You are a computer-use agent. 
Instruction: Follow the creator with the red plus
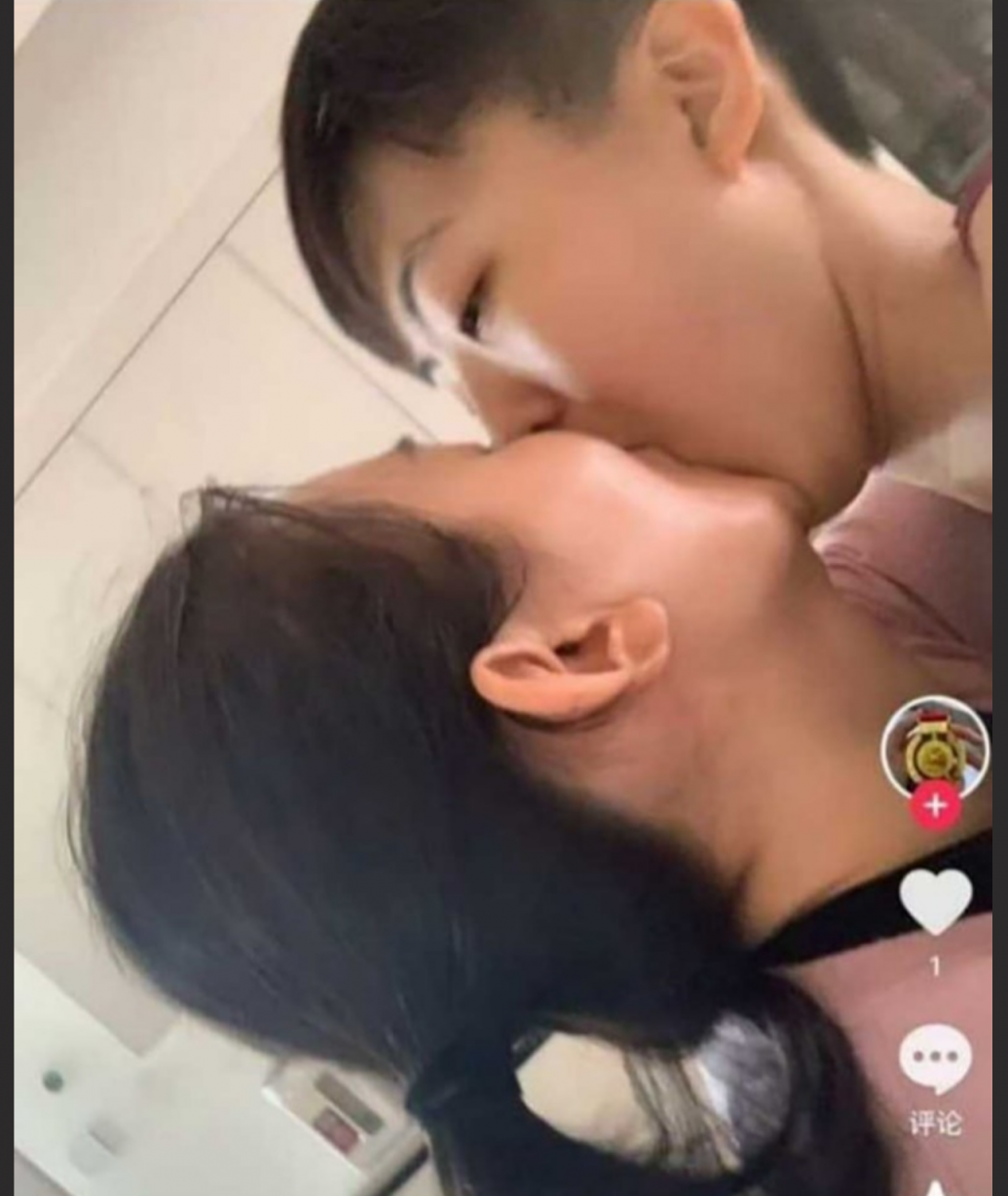click(935, 806)
